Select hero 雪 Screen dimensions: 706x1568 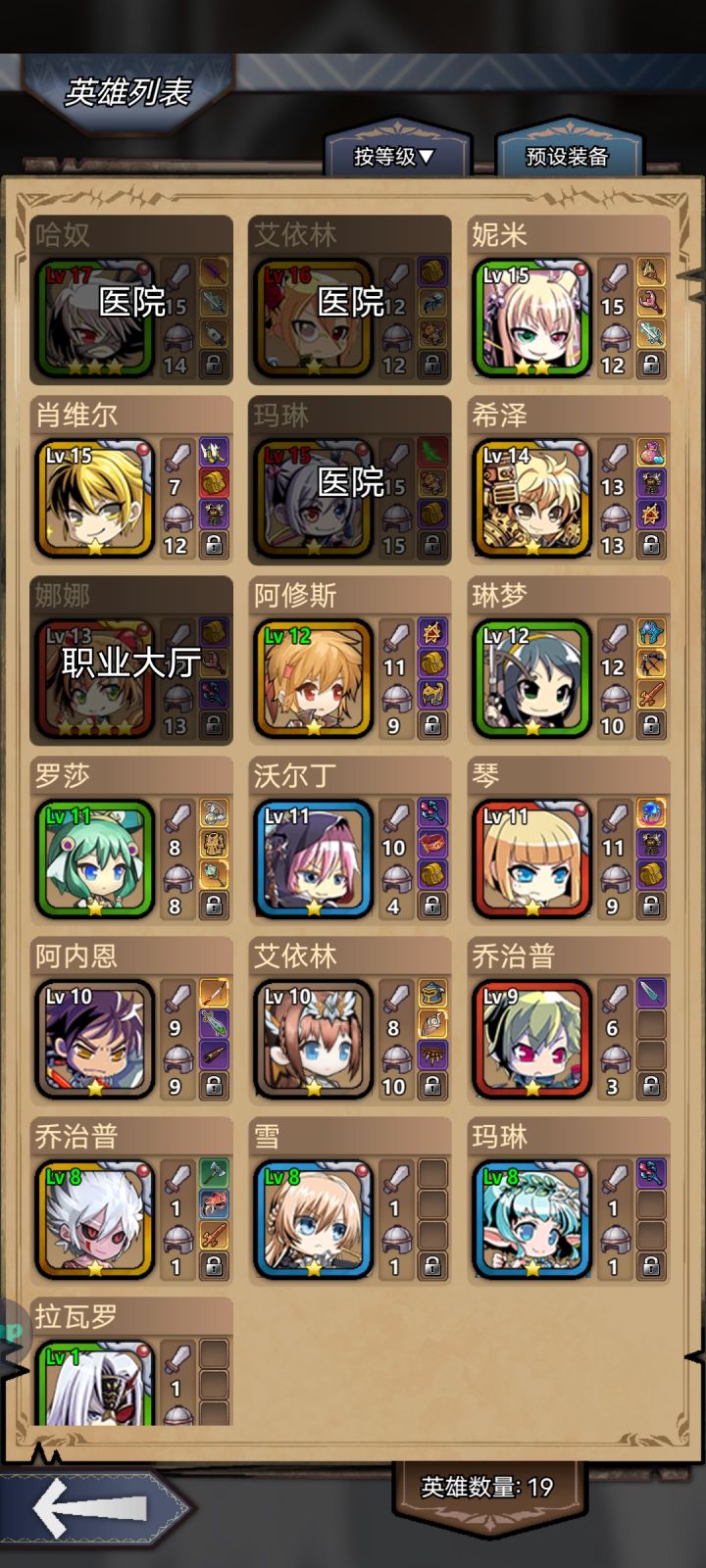click(350, 1201)
